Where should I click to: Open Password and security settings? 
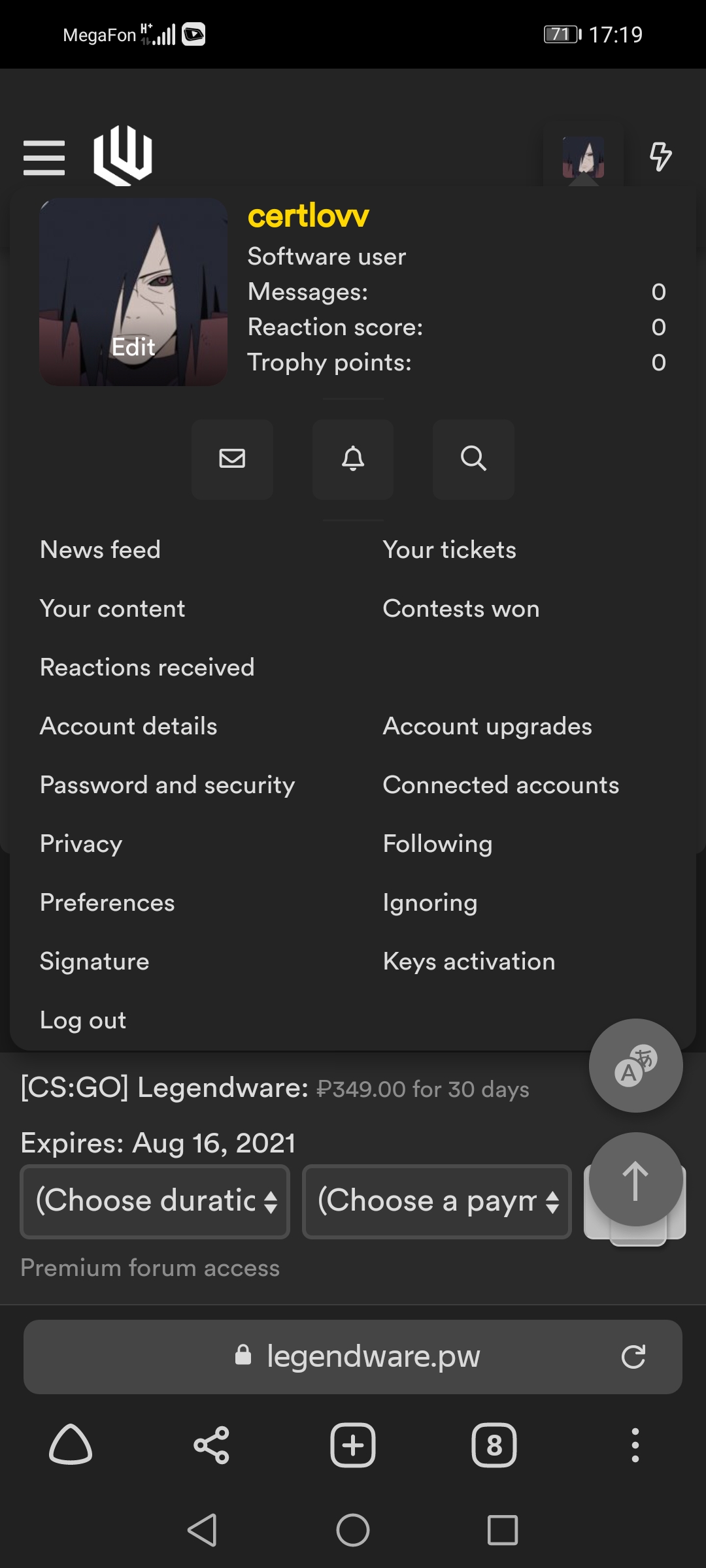tap(167, 785)
